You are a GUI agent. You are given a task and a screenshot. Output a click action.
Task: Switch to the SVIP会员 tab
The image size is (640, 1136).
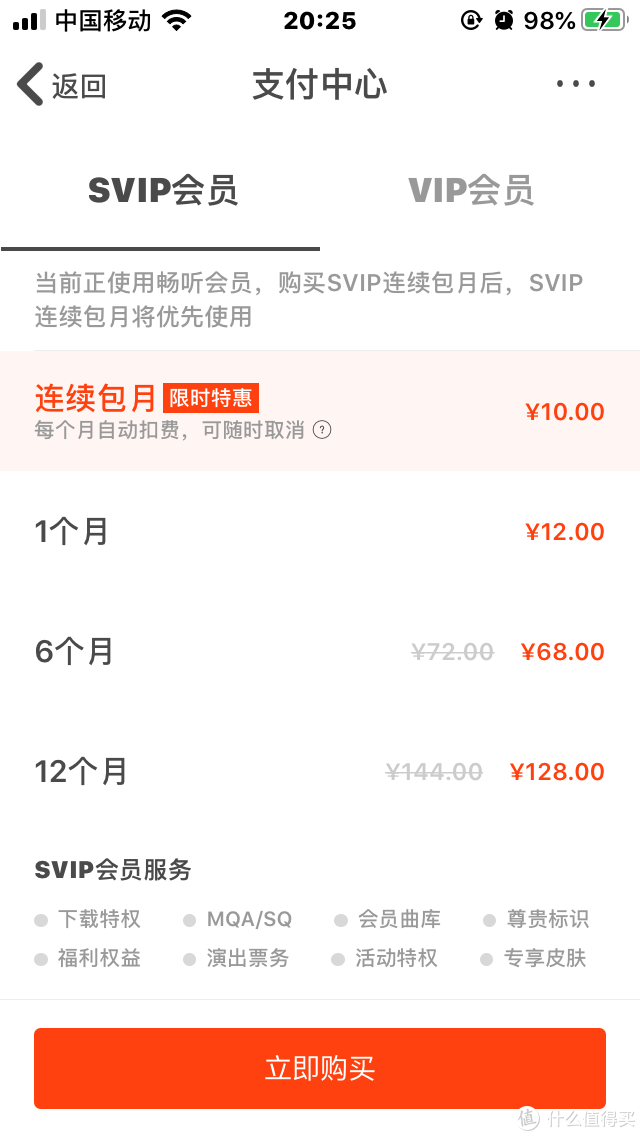click(x=163, y=191)
